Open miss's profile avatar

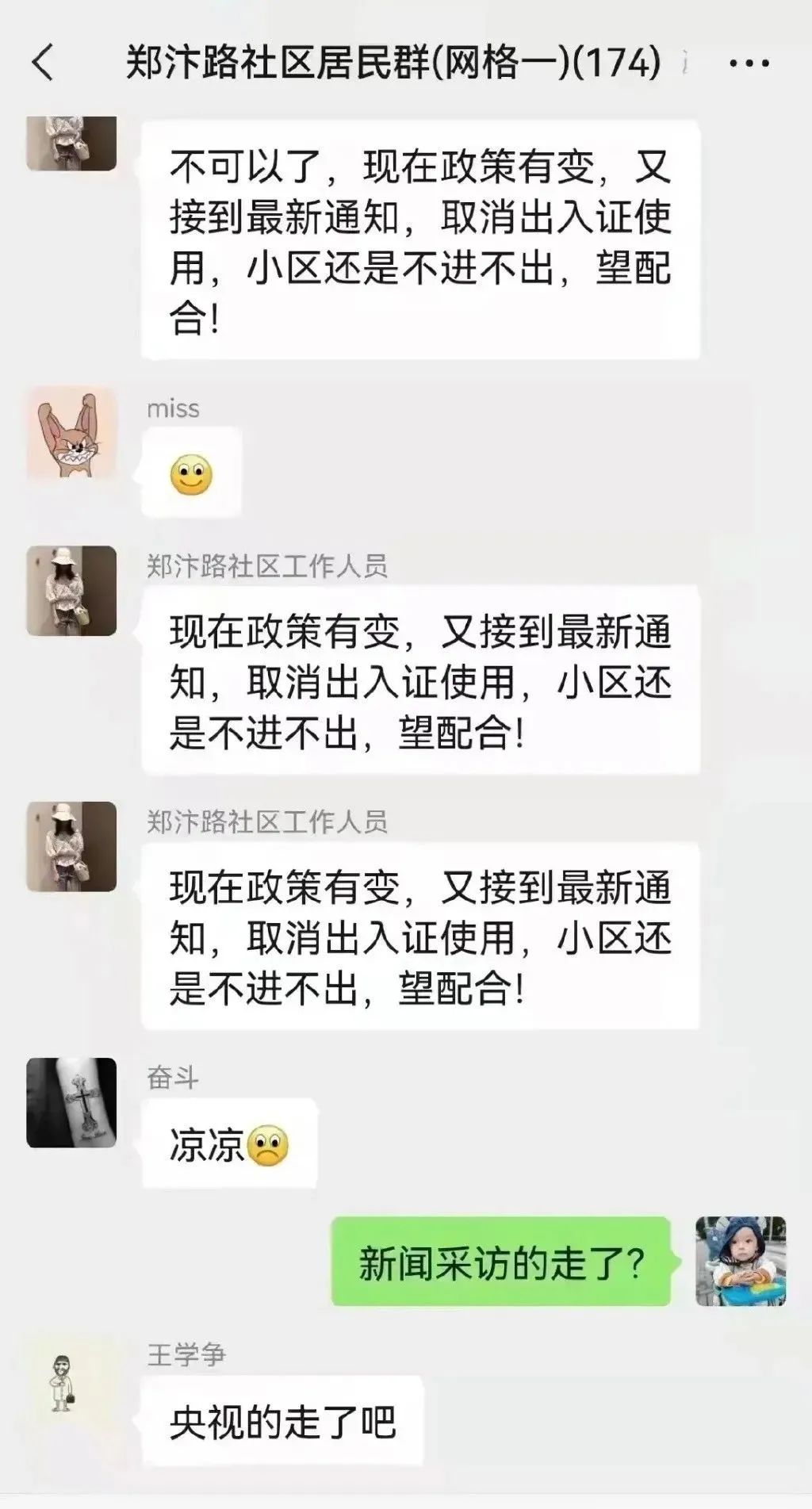(71, 434)
